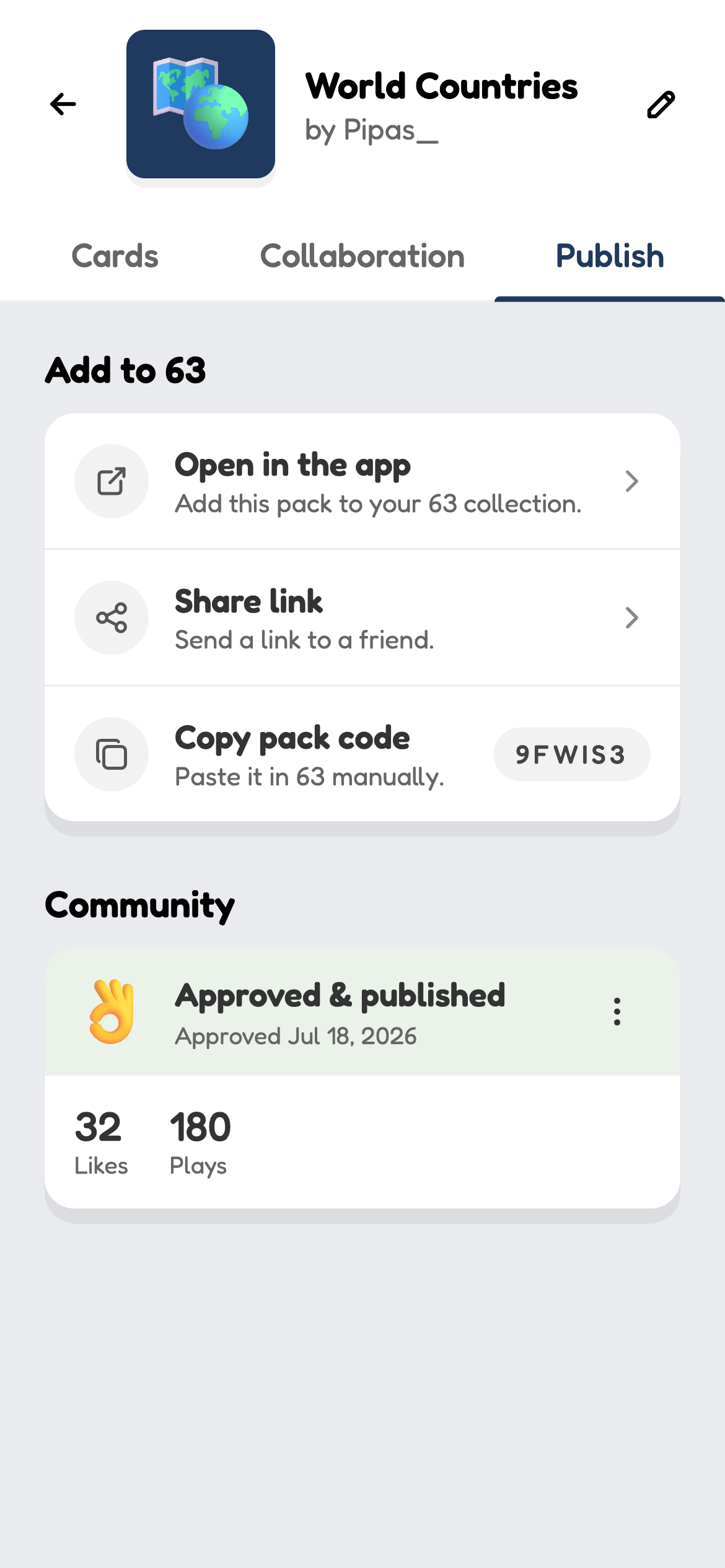Switch to the Cards tab
725x1568 pixels.
[115, 256]
